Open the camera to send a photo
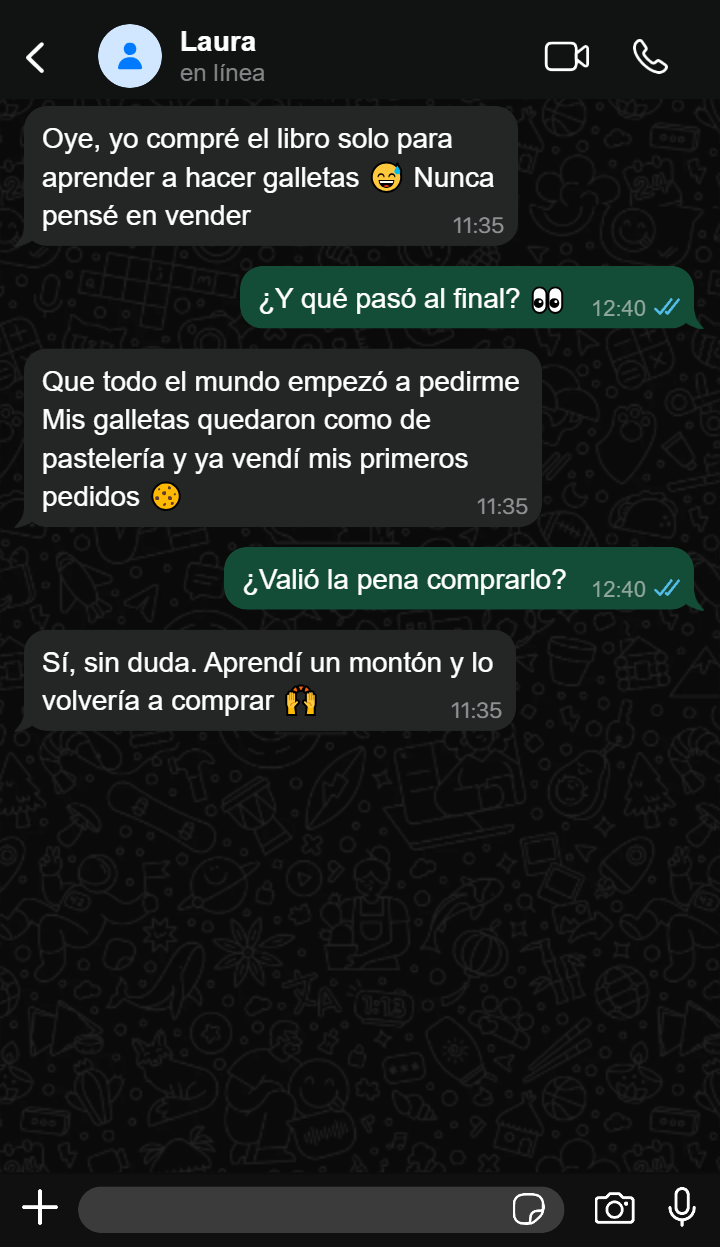This screenshot has height=1247, width=720. point(614,1208)
